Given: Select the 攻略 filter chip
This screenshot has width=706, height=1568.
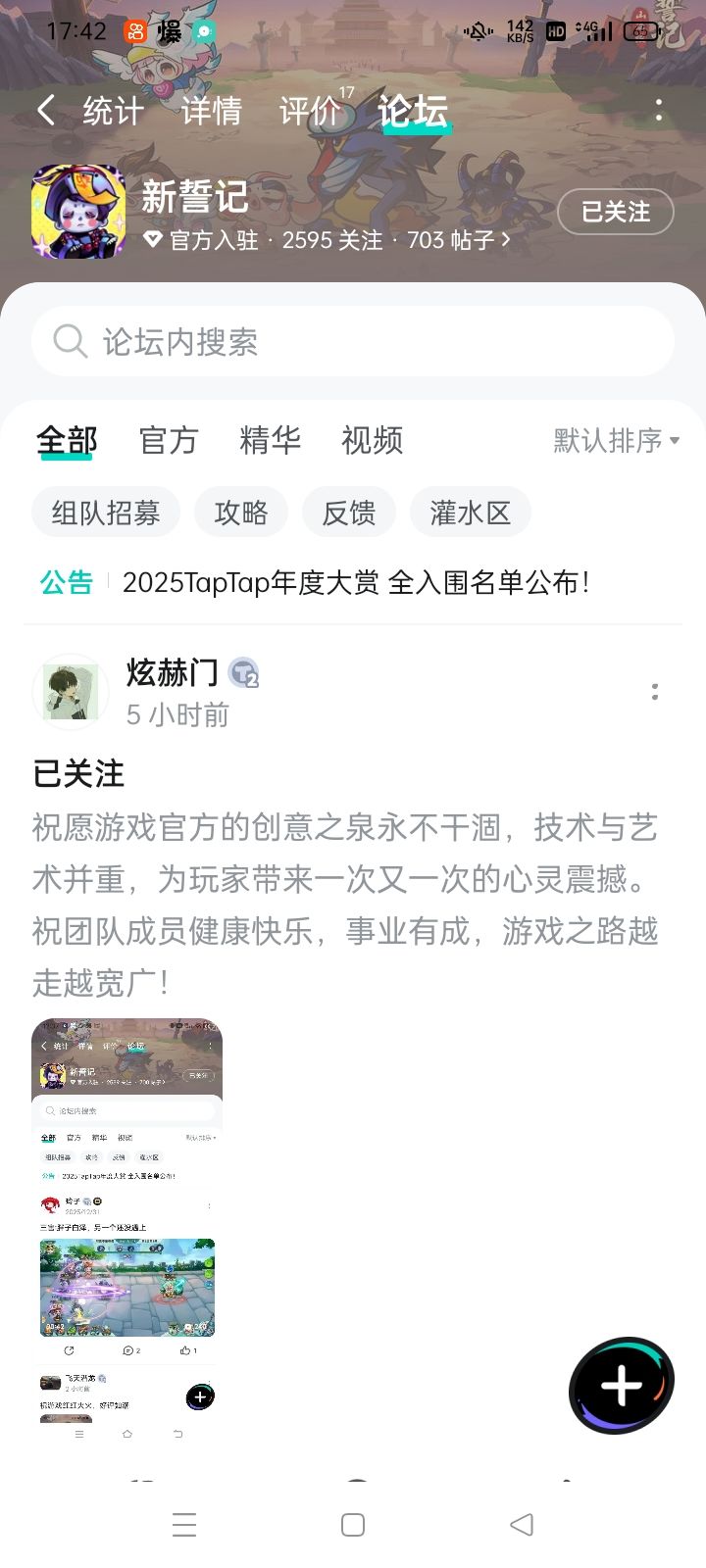Looking at the screenshot, I should pos(241,512).
